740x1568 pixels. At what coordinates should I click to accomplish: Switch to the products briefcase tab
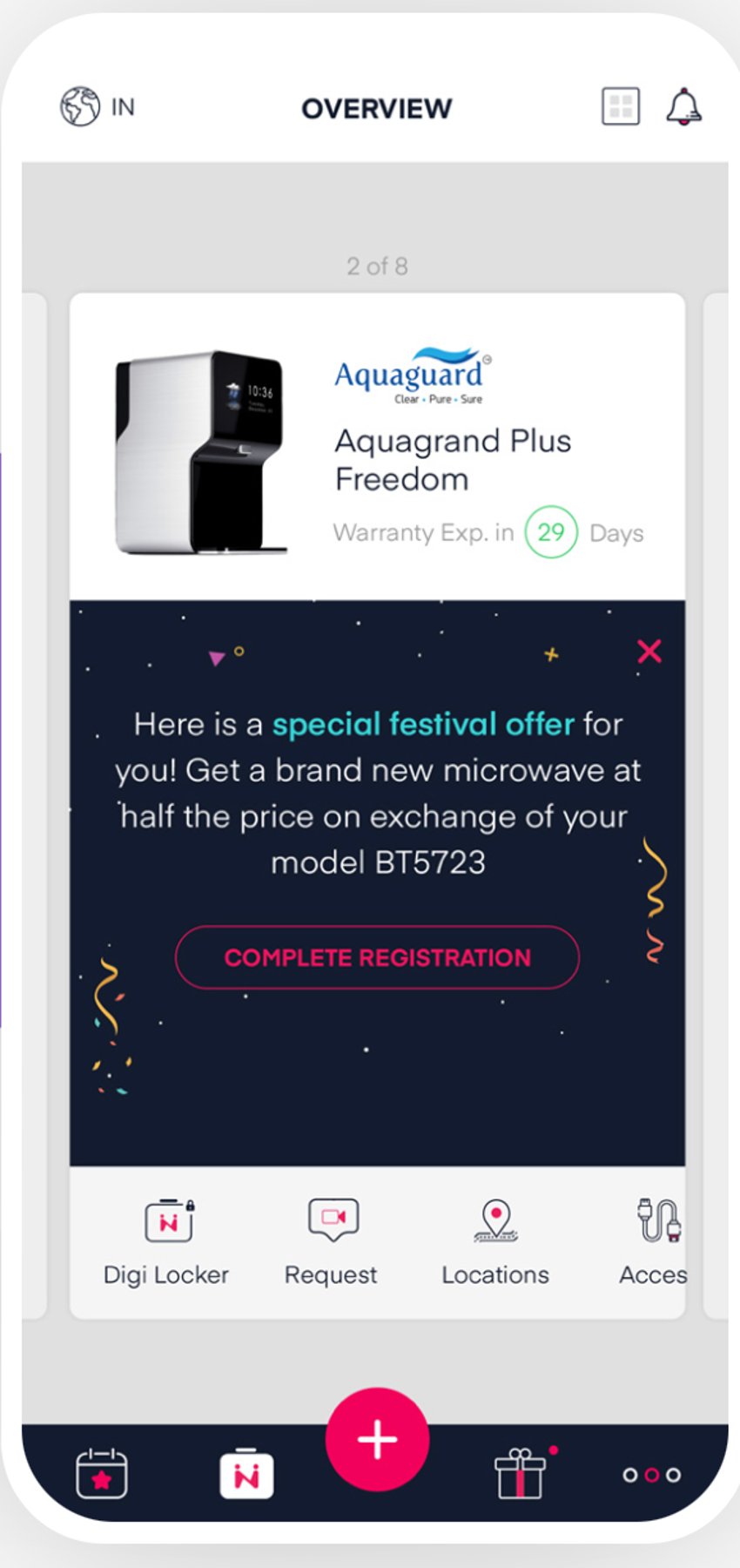pyautogui.click(x=246, y=1474)
